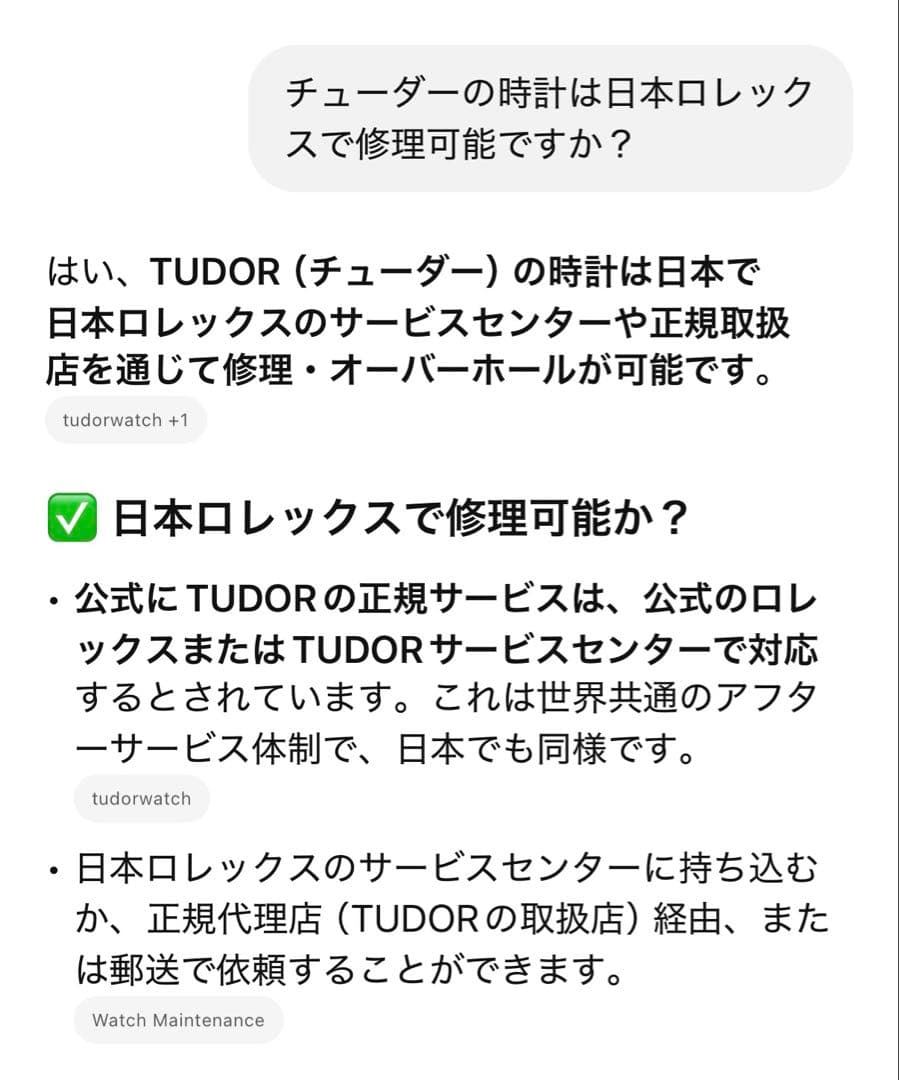Open the tudorwatch citation under first bullet

click(x=141, y=799)
